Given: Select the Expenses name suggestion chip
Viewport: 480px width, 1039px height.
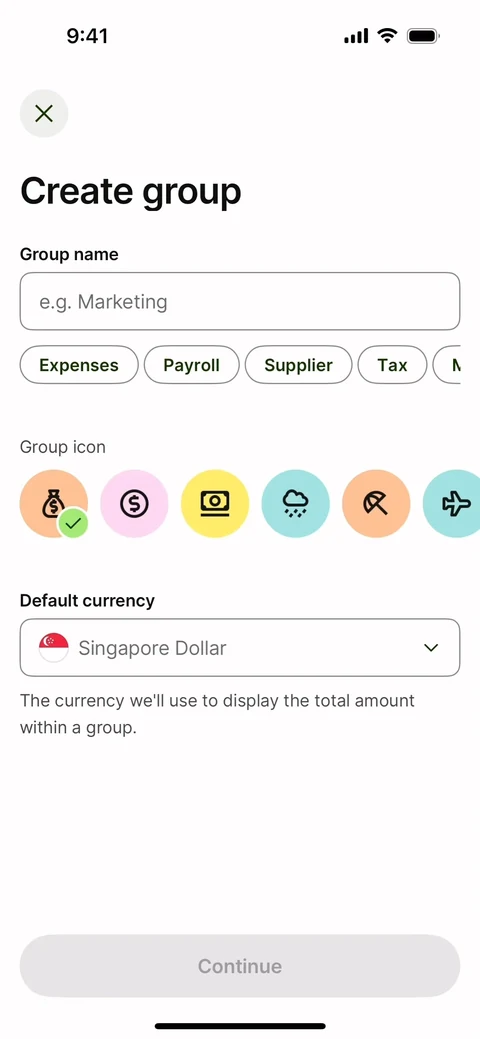Looking at the screenshot, I should tap(79, 365).
